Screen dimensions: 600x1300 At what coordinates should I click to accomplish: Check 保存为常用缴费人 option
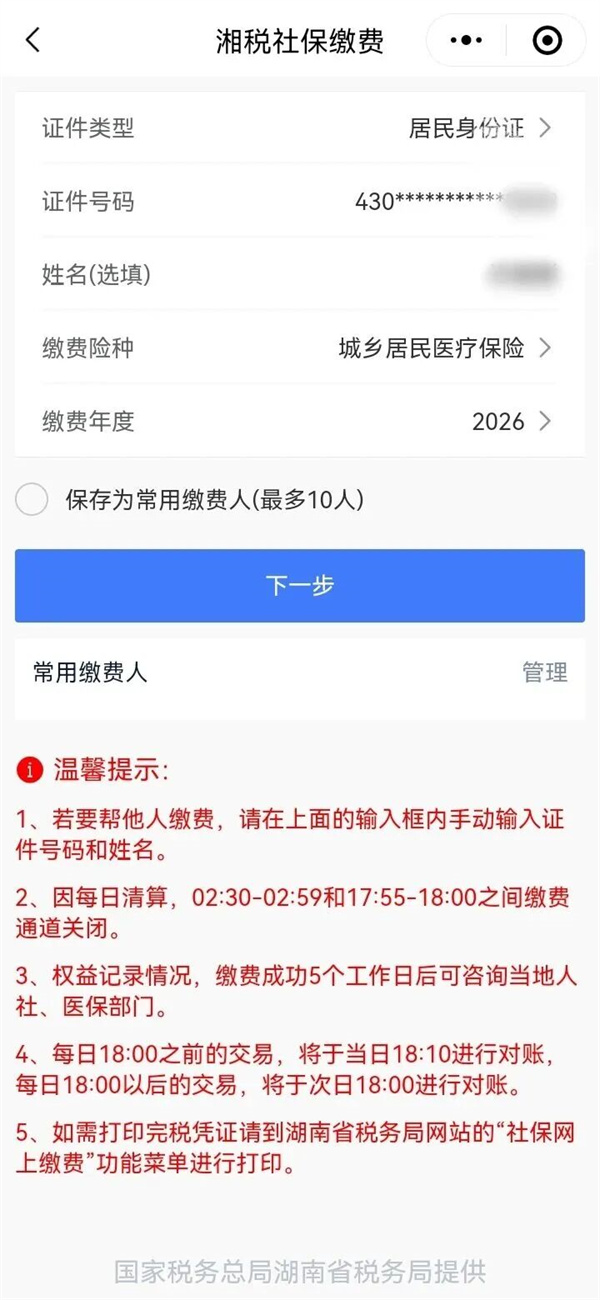click(x=32, y=499)
